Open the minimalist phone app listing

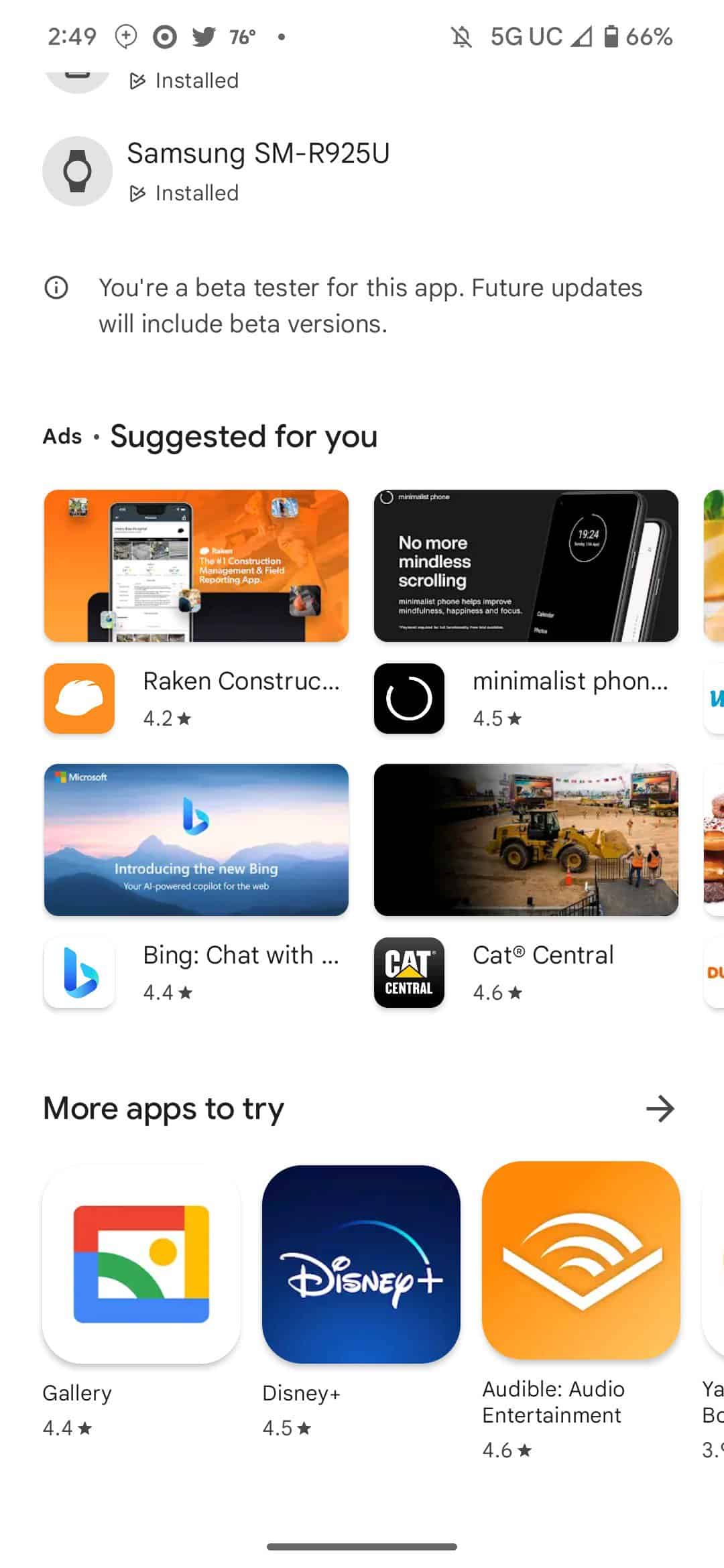coord(526,697)
